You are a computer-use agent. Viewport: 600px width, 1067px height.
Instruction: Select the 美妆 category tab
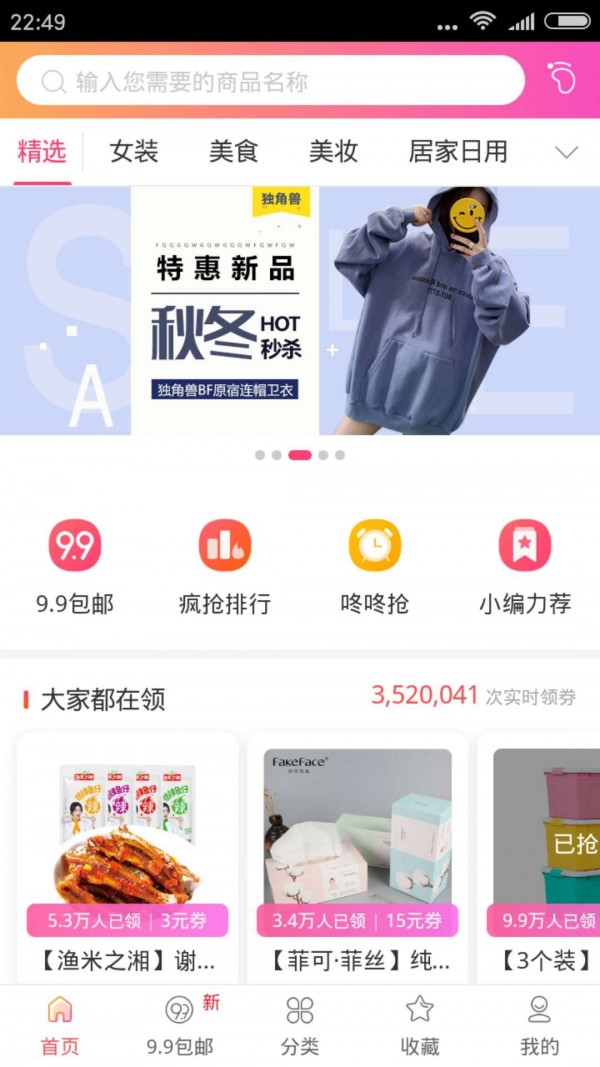pyautogui.click(x=334, y=152)
